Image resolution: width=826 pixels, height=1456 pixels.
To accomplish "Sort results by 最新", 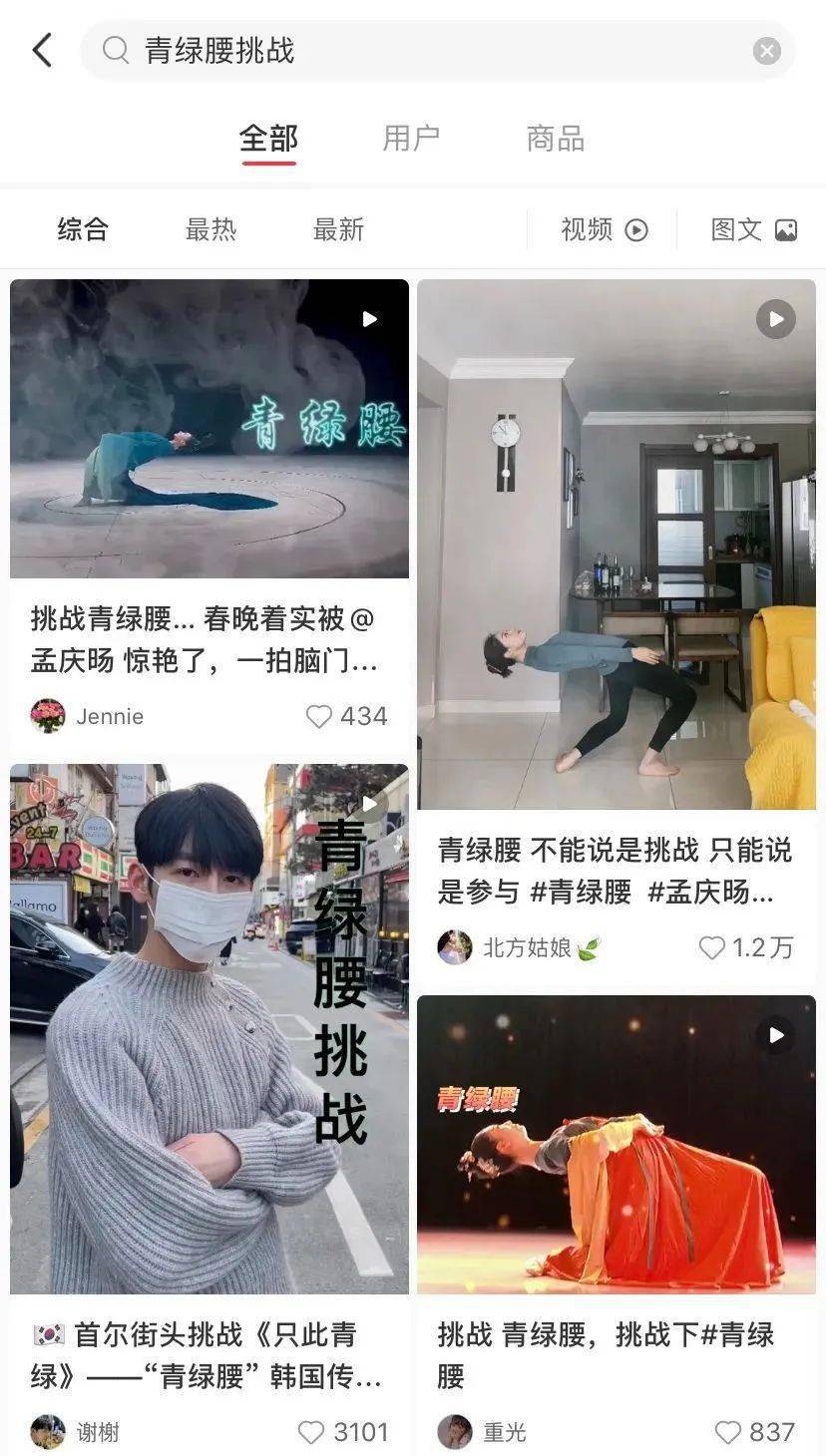I will (x=338, y=230).
